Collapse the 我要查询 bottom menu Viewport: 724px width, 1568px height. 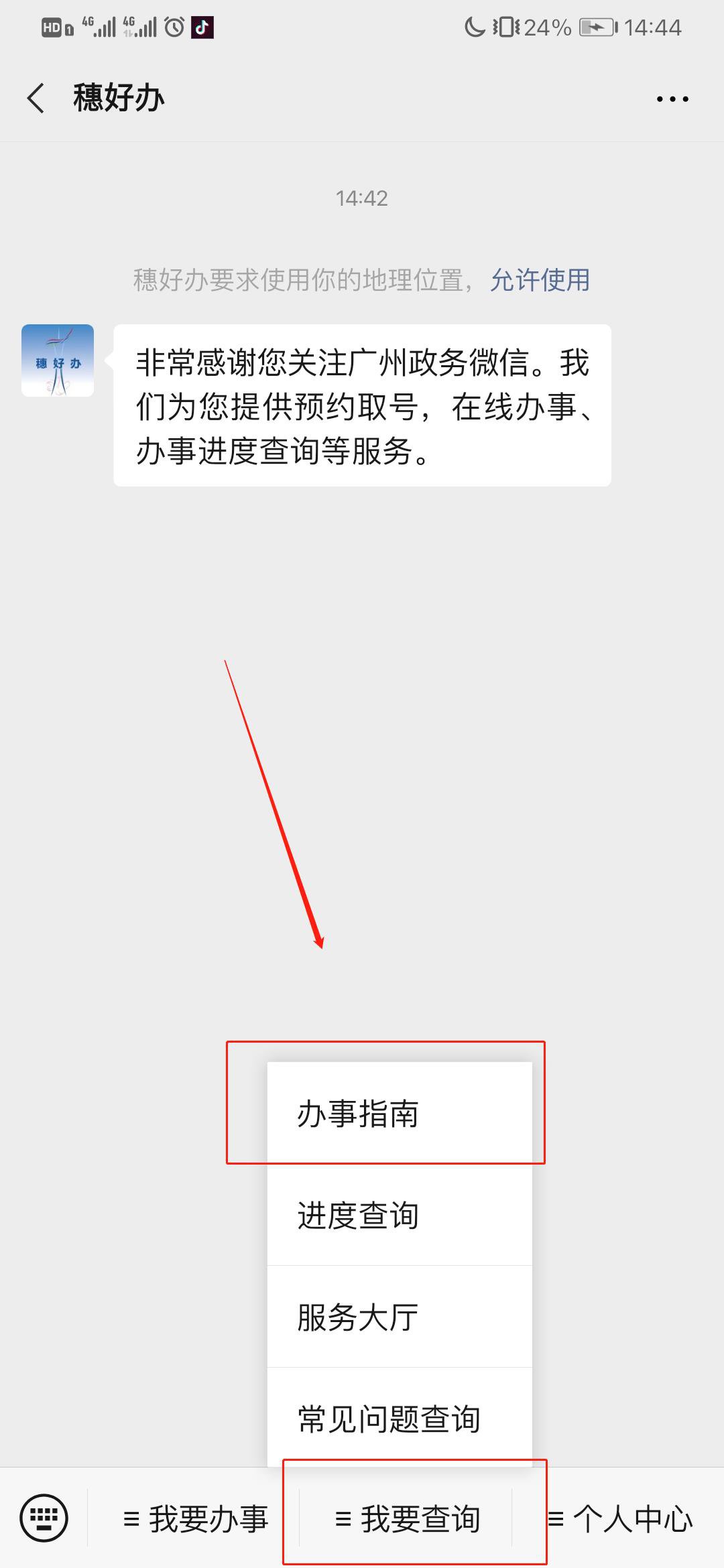408,1519
